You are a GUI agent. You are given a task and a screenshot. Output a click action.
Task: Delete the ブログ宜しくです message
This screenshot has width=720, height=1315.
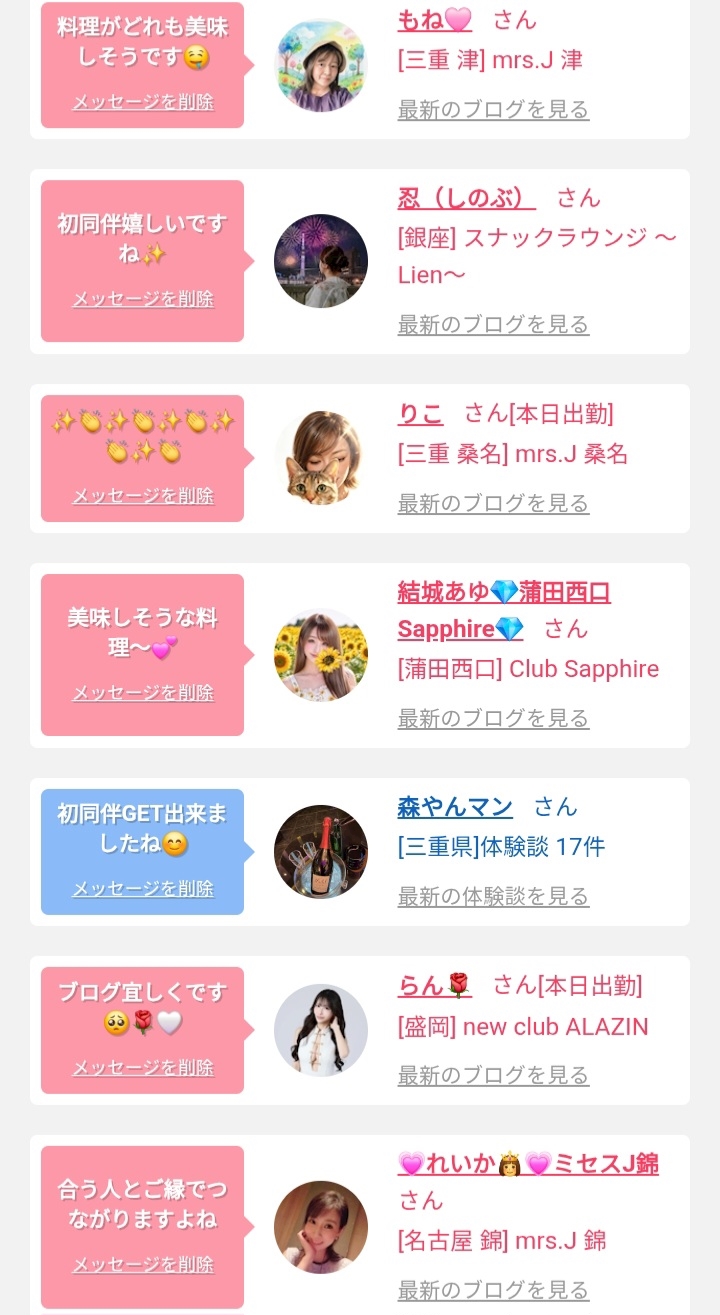coord(143,1068)
